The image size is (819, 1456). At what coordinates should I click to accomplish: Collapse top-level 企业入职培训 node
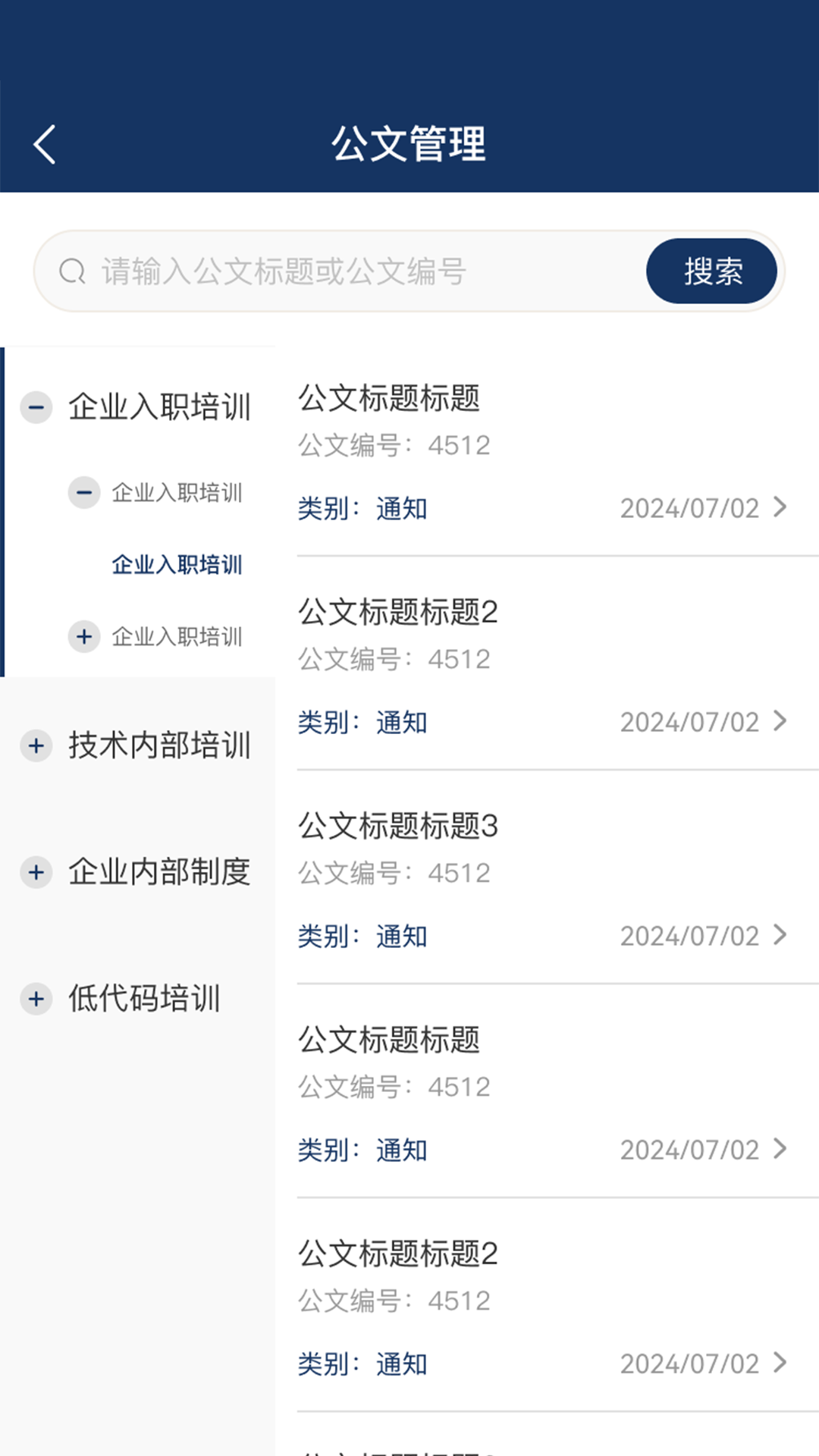point(36,407)
